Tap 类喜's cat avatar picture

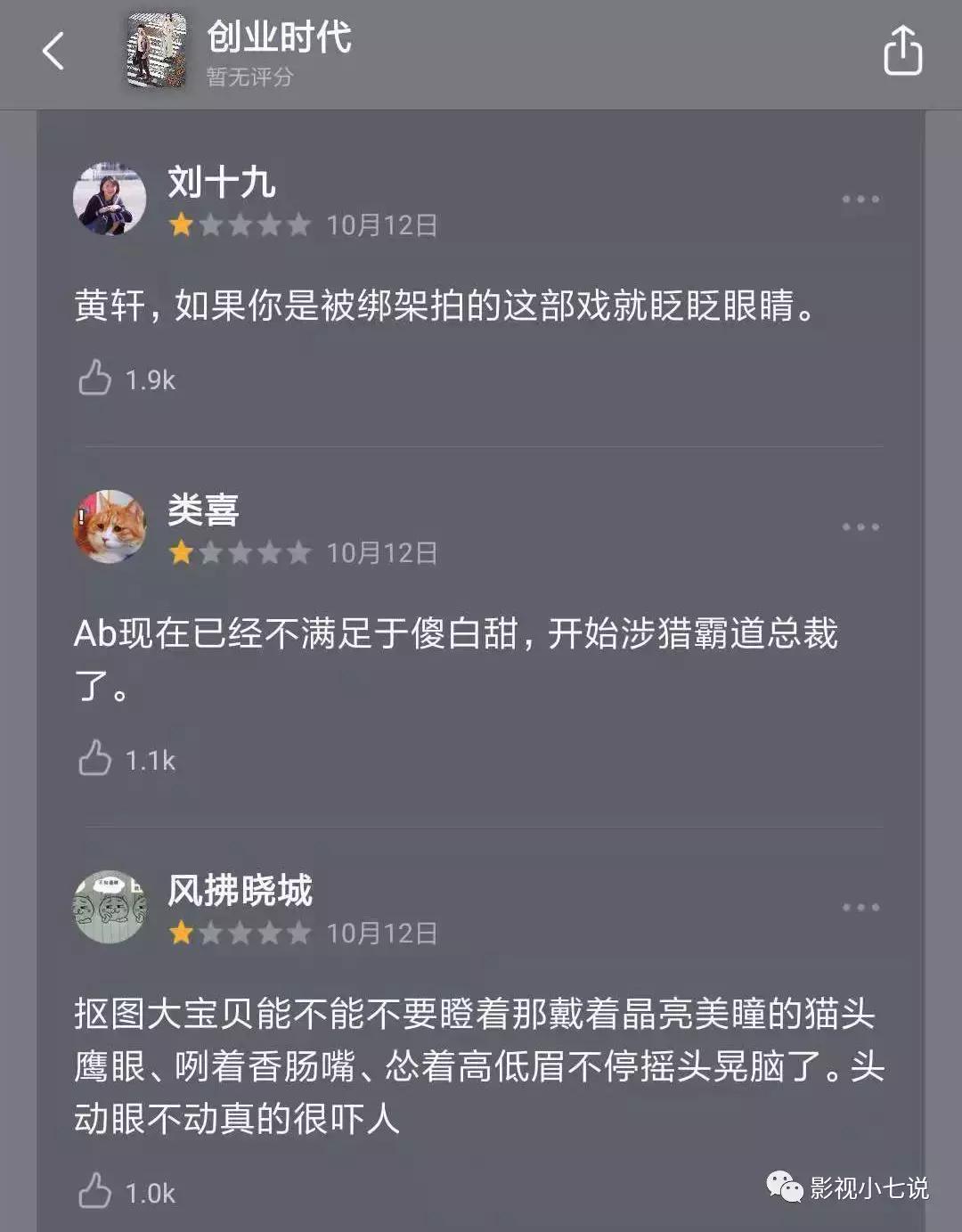tap(108, 526)
